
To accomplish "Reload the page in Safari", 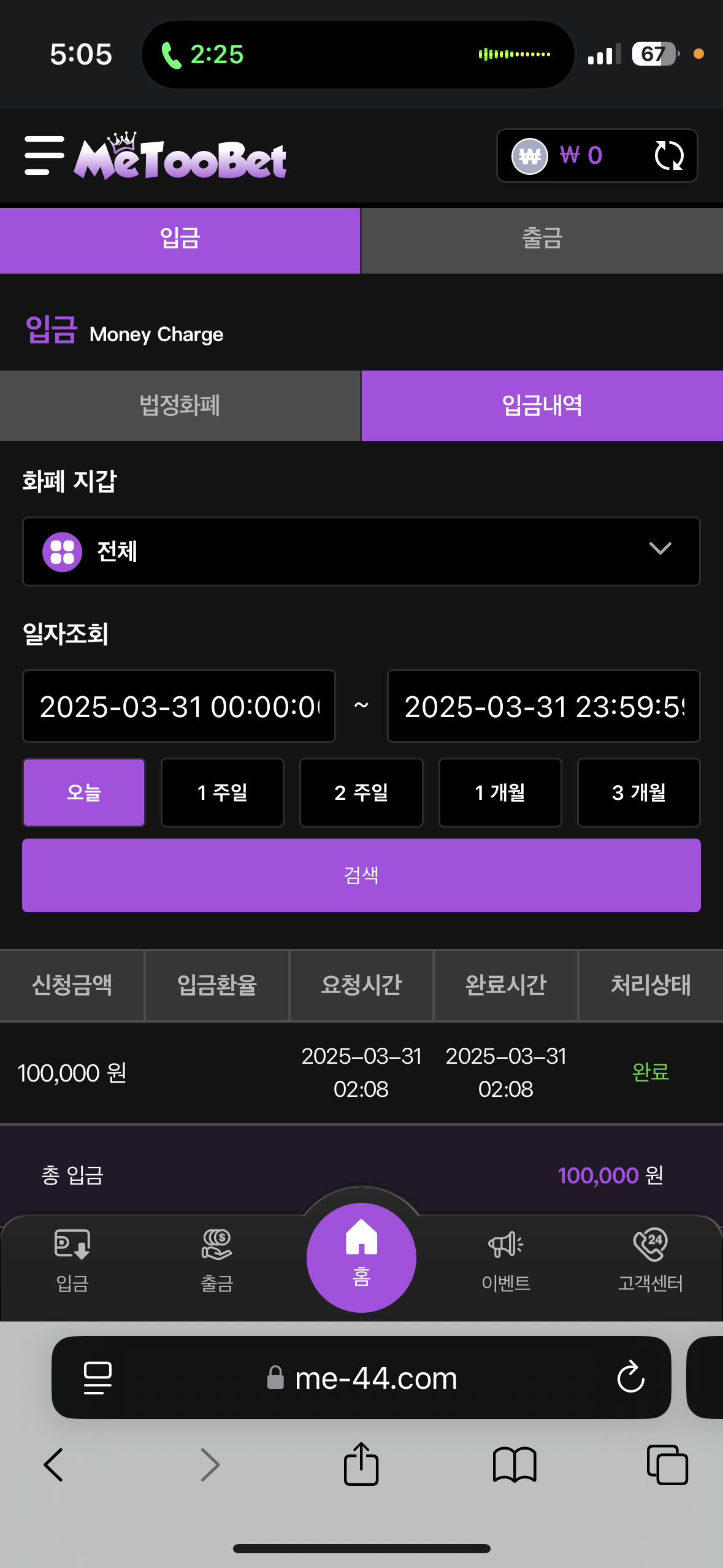I will [630, 1378].
